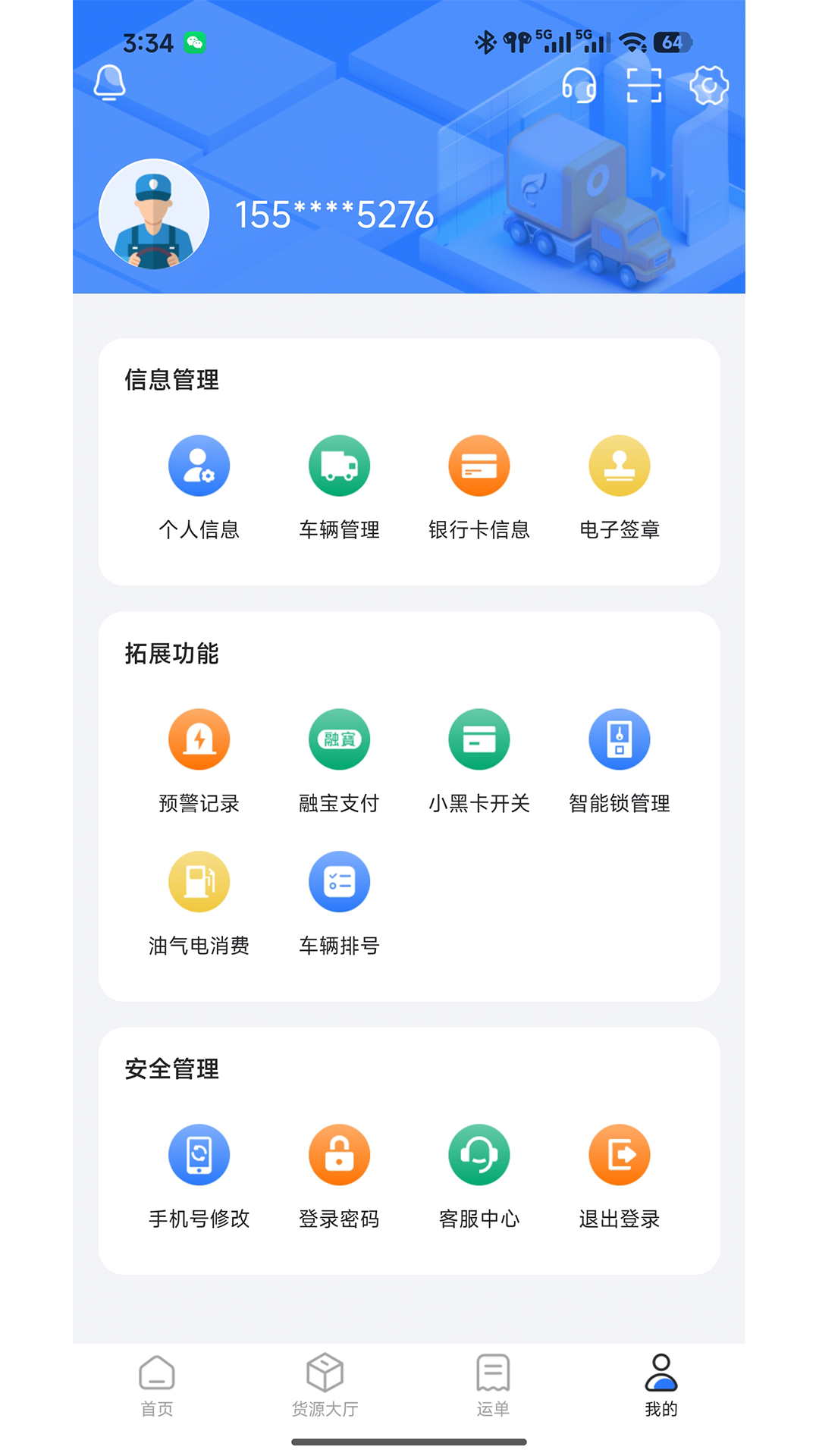Open 智能锁管理 smart lock icon
The height and width of the screenshot is (1456, 819).
[x=620, y=739]
